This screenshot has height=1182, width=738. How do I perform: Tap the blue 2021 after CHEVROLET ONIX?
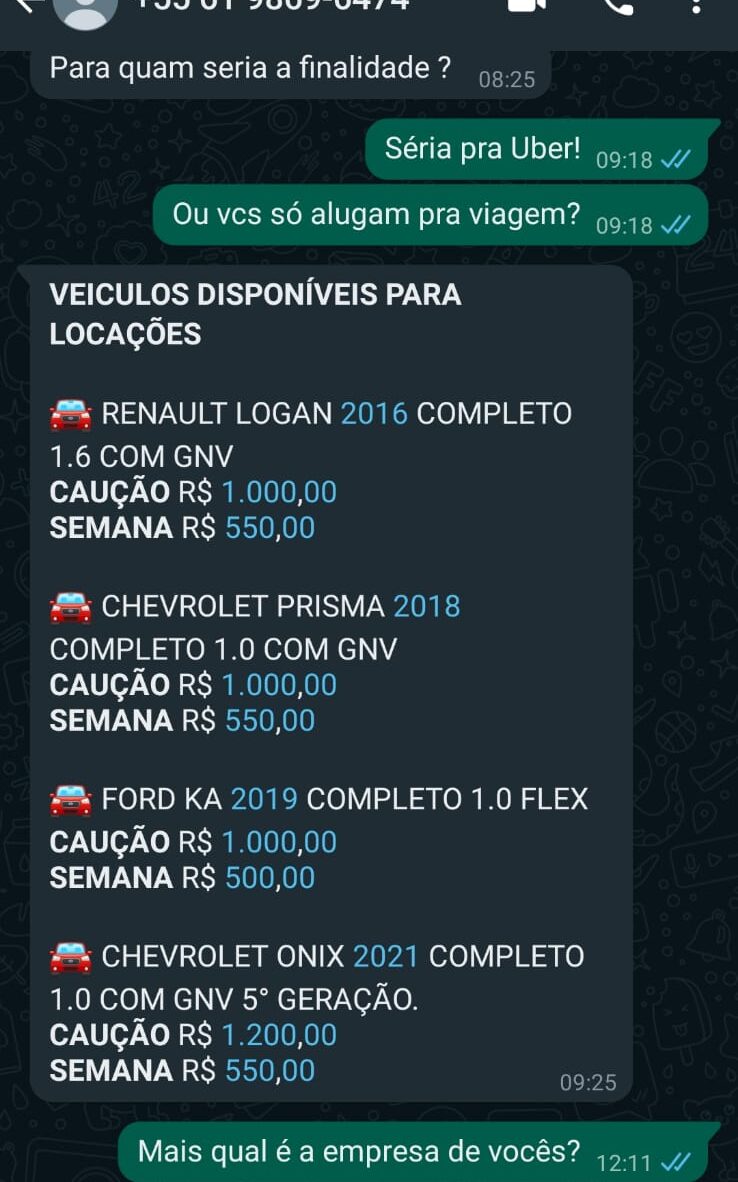(386, 956)
